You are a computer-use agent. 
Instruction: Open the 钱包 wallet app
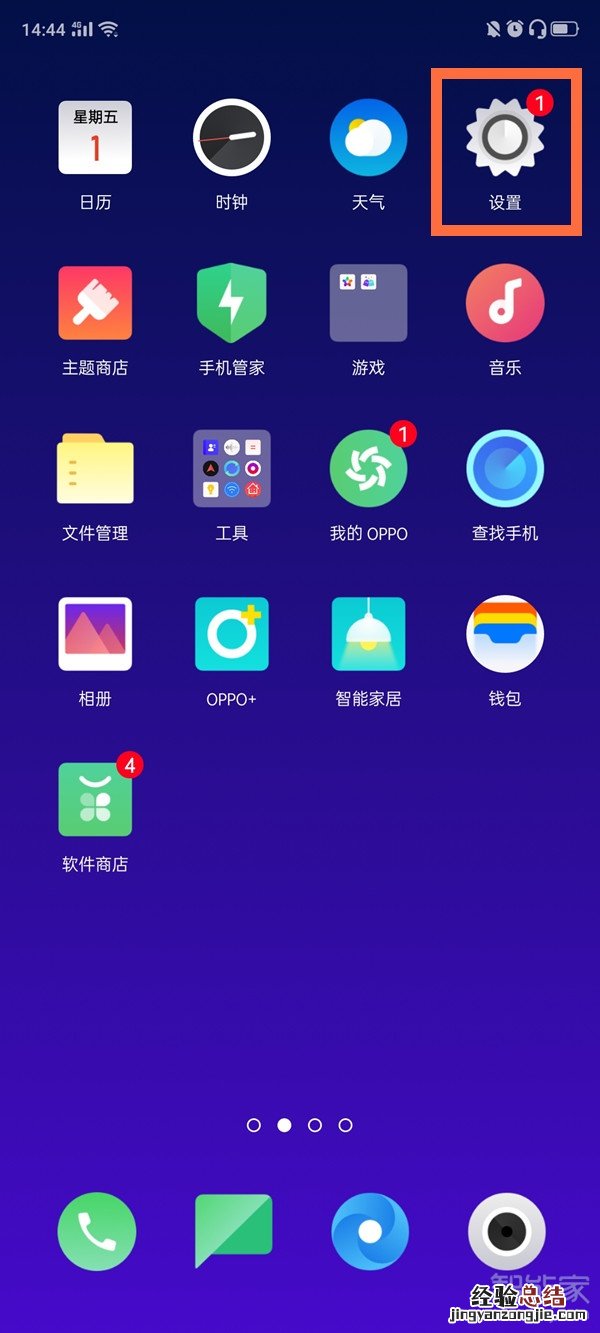coord(505,634)
